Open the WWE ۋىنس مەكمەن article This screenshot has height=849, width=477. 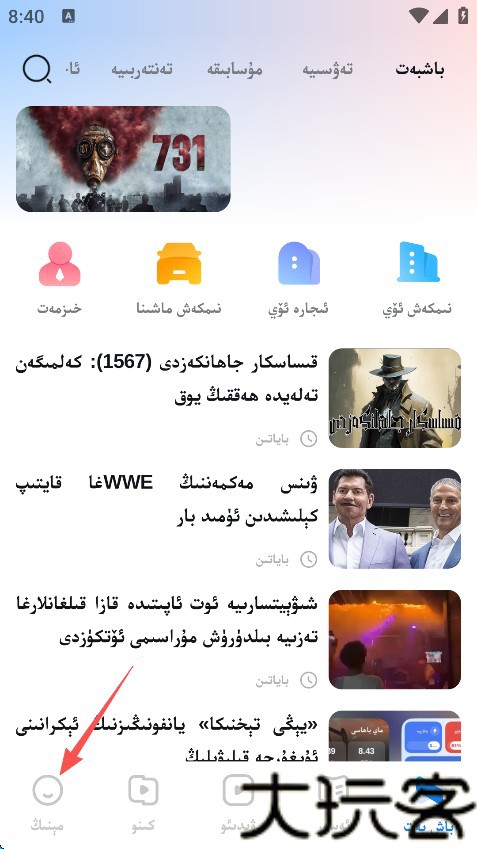(238, 519)
